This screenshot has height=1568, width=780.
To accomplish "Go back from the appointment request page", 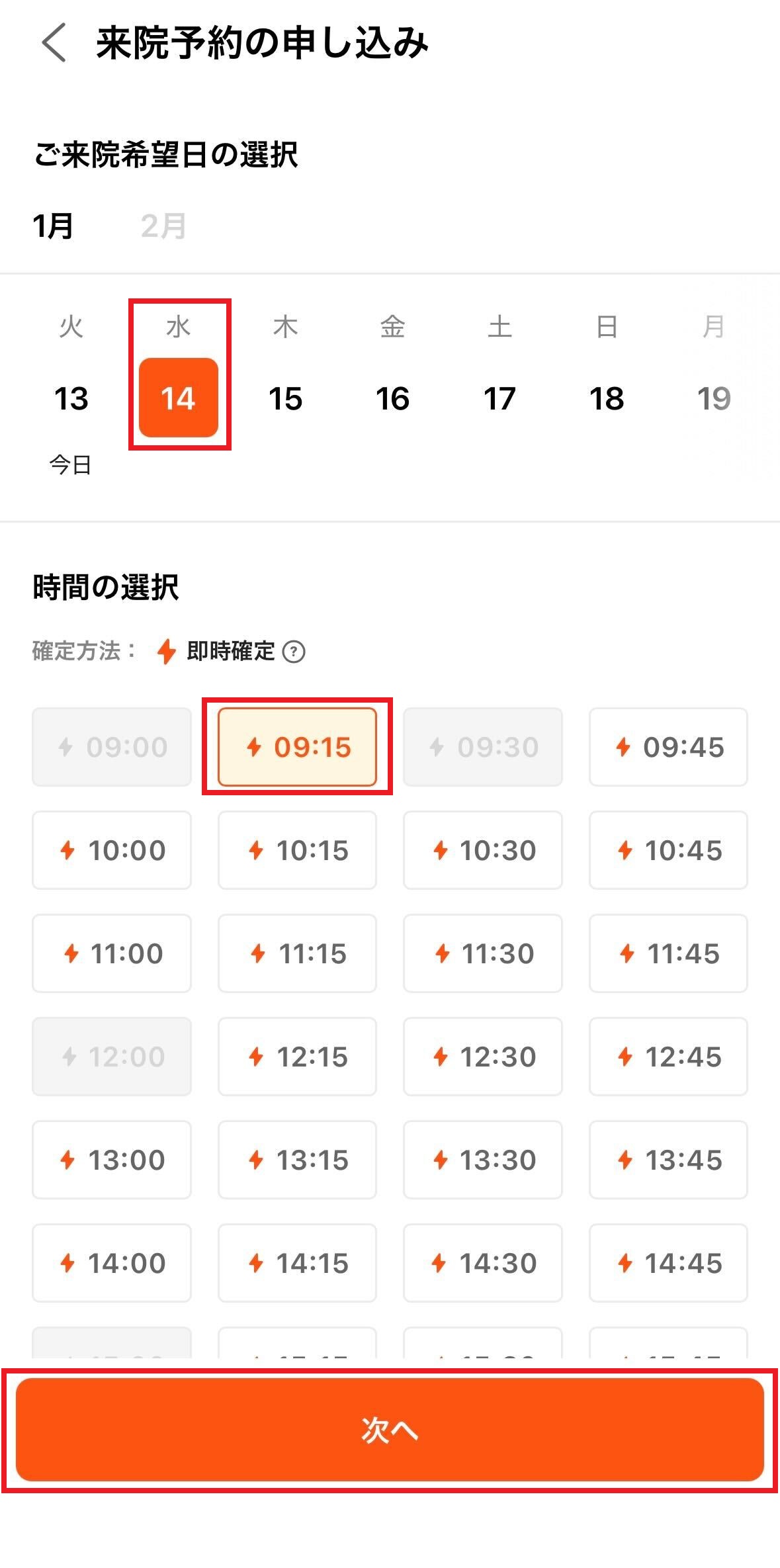I will point(54,43).
